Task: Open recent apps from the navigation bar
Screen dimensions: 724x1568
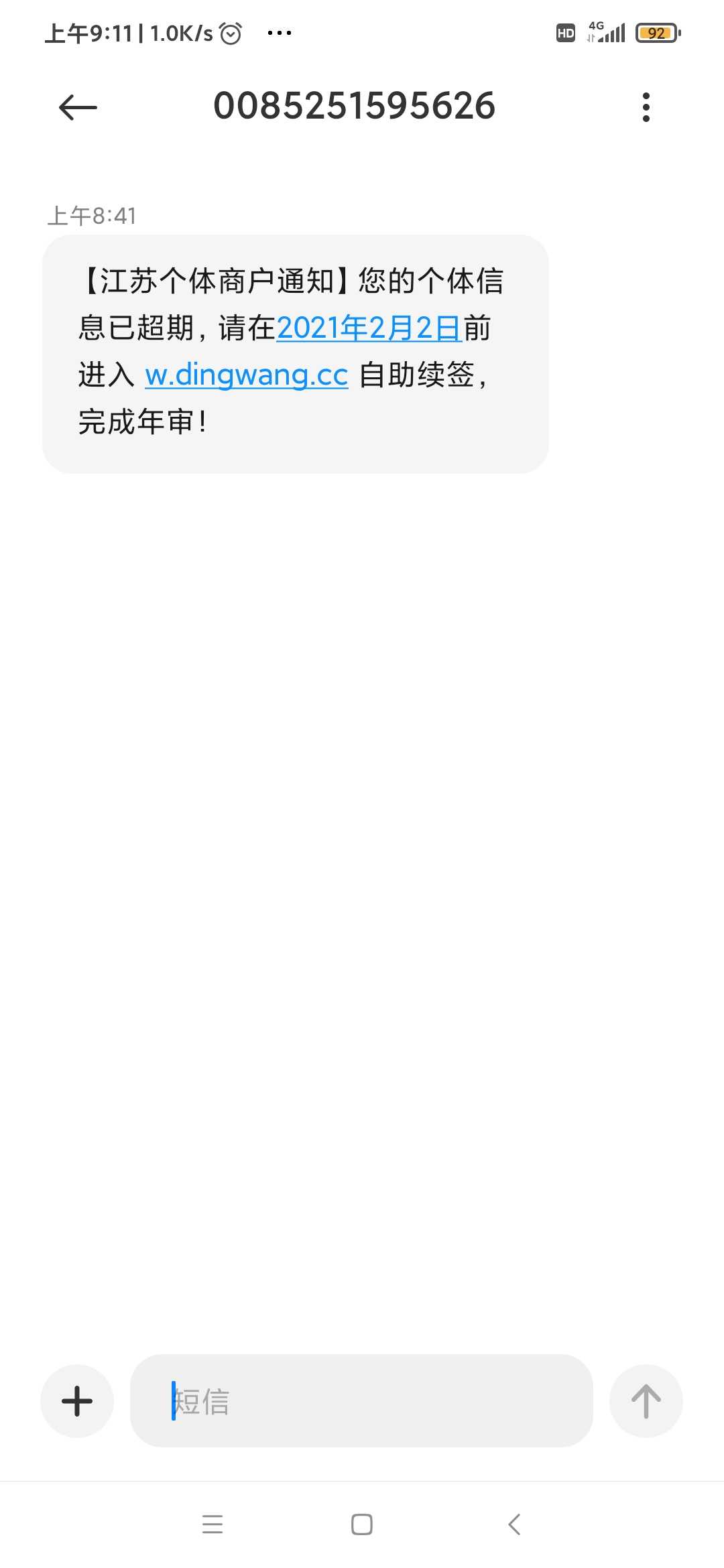Action: coord(213,1524)
